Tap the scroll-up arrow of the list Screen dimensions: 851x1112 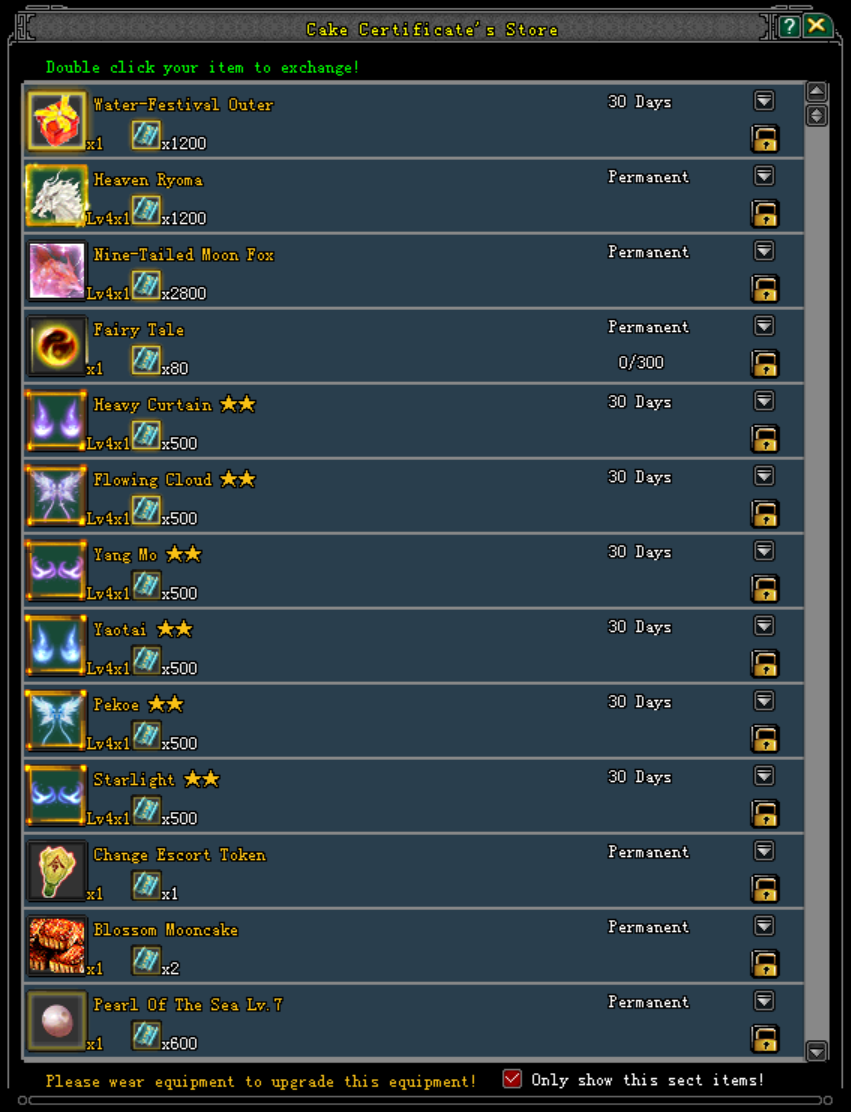tap(817, 92)
